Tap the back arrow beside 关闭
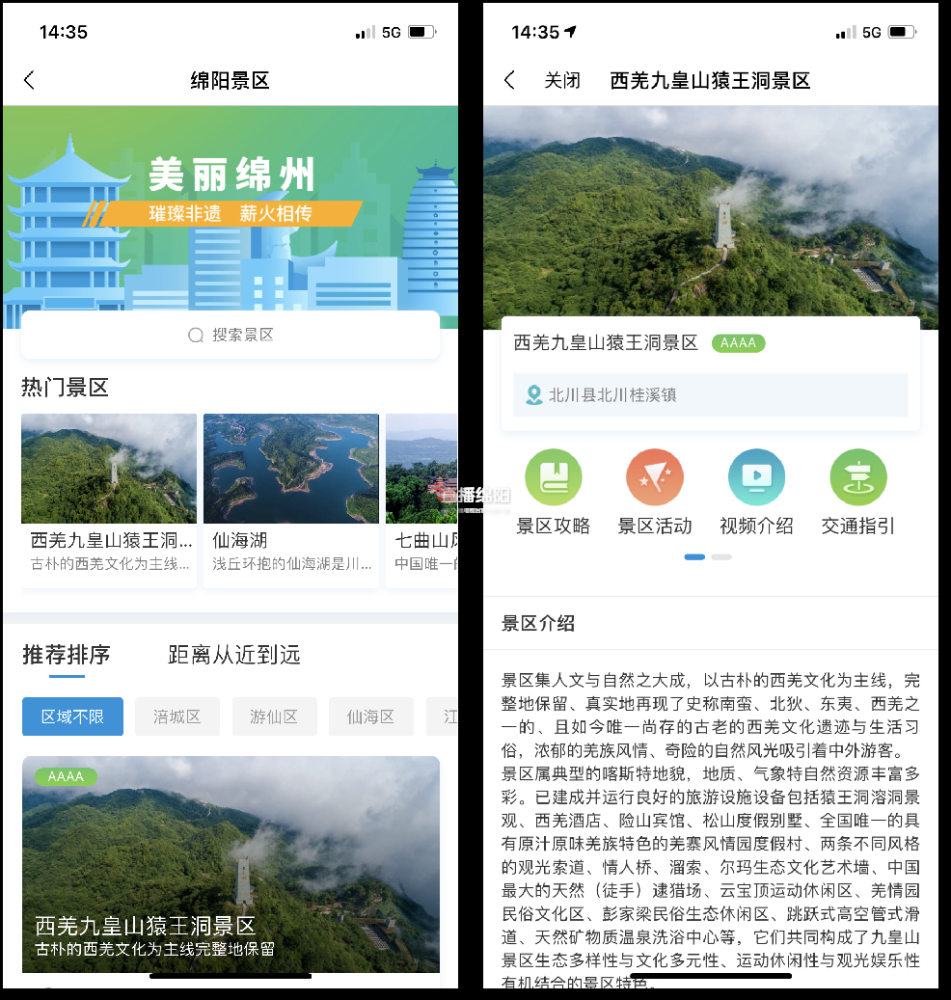Viewport: 951px width, 1000px height. click(x=509, y=80)
